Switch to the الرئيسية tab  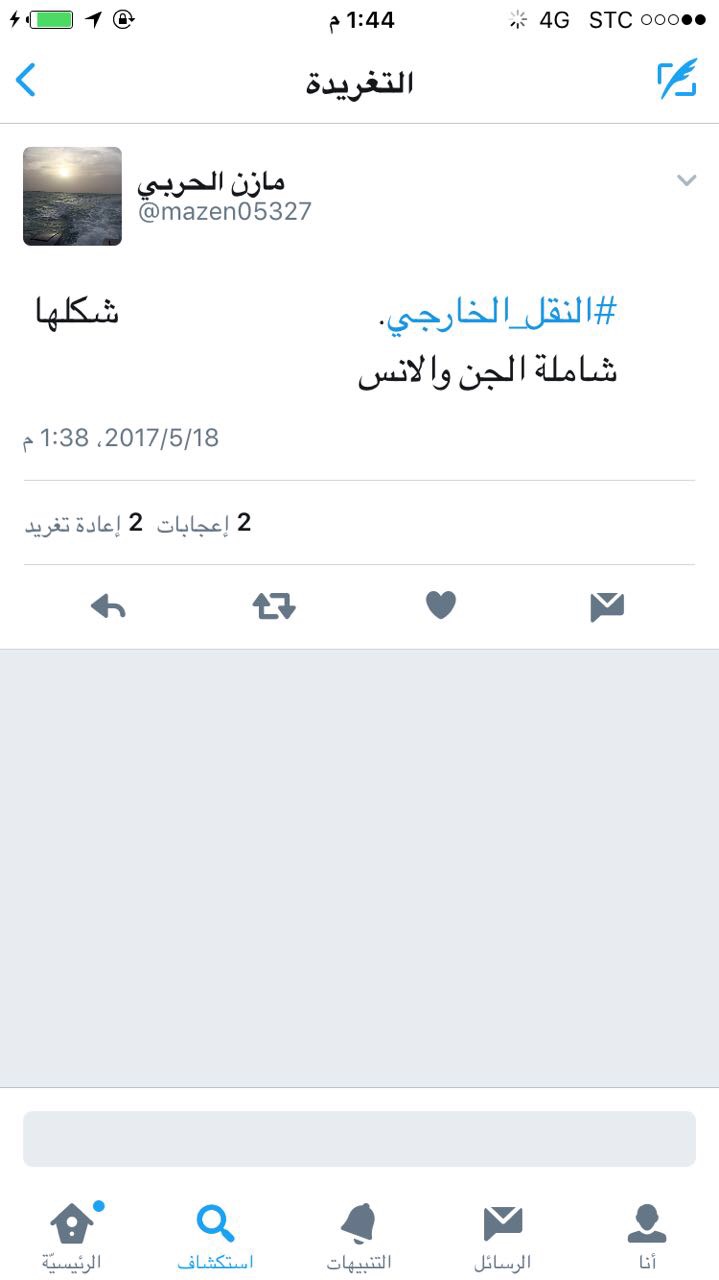pos(72,1235)
